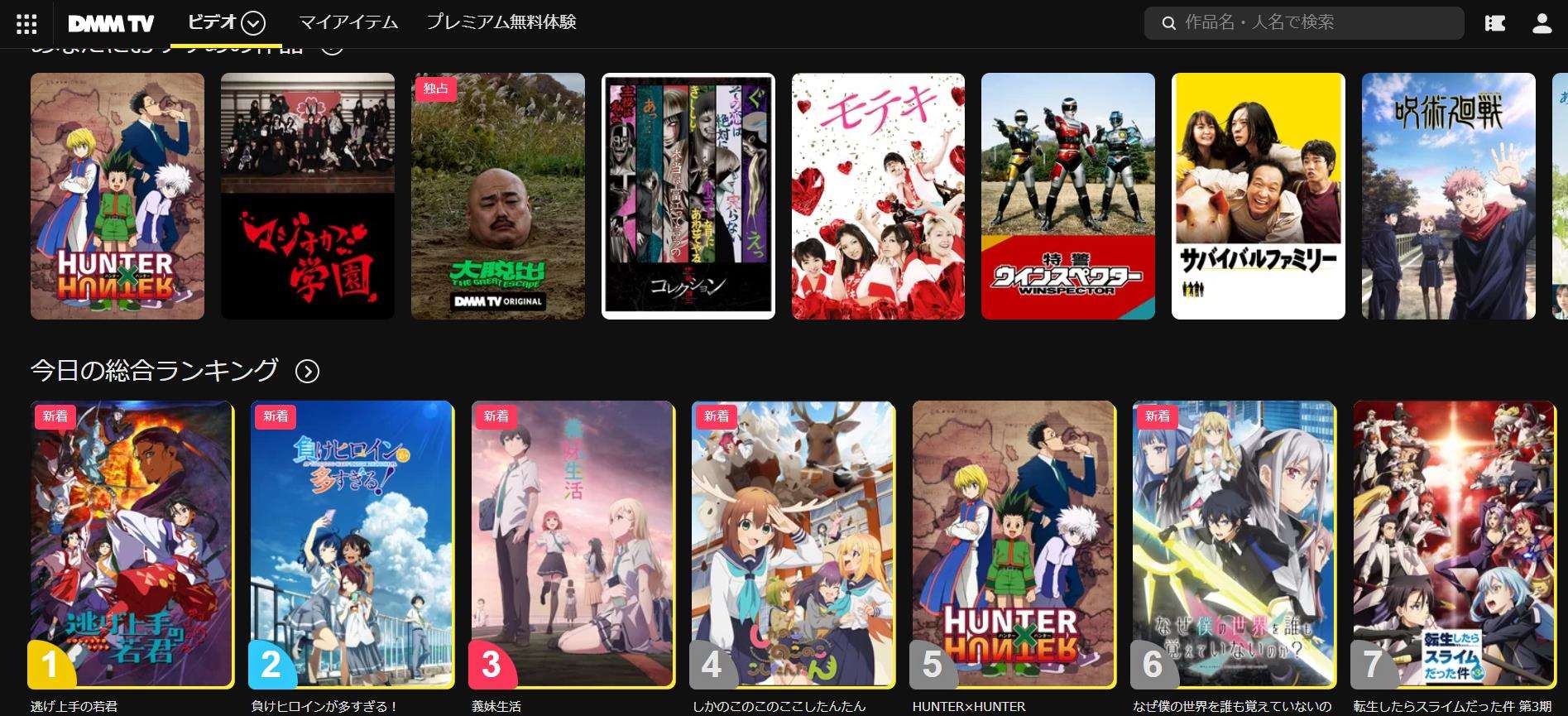Open the apps grid menu
Screen dimensions: 1568x716
26,24
